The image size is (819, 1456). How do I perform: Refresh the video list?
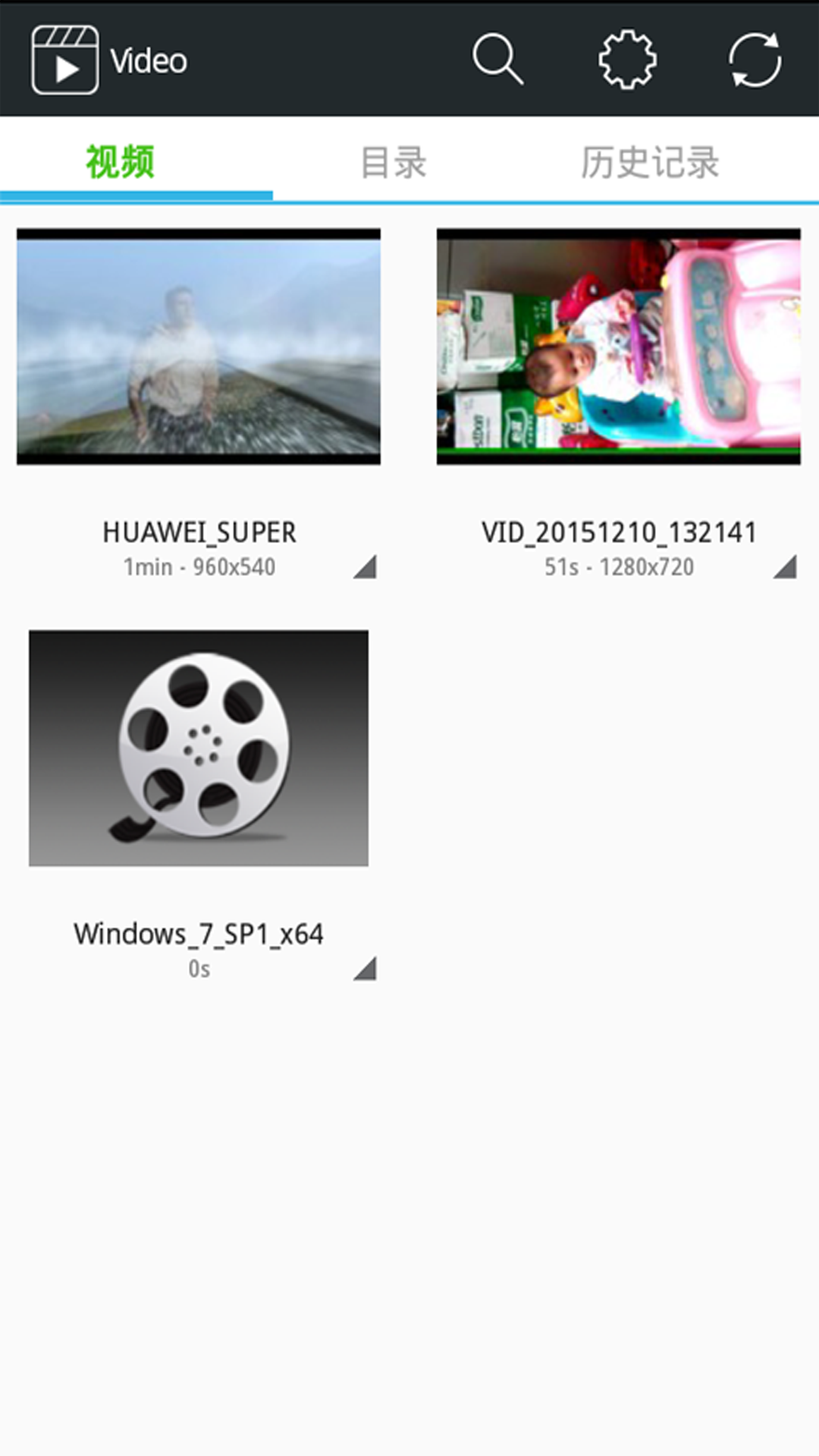755,60
